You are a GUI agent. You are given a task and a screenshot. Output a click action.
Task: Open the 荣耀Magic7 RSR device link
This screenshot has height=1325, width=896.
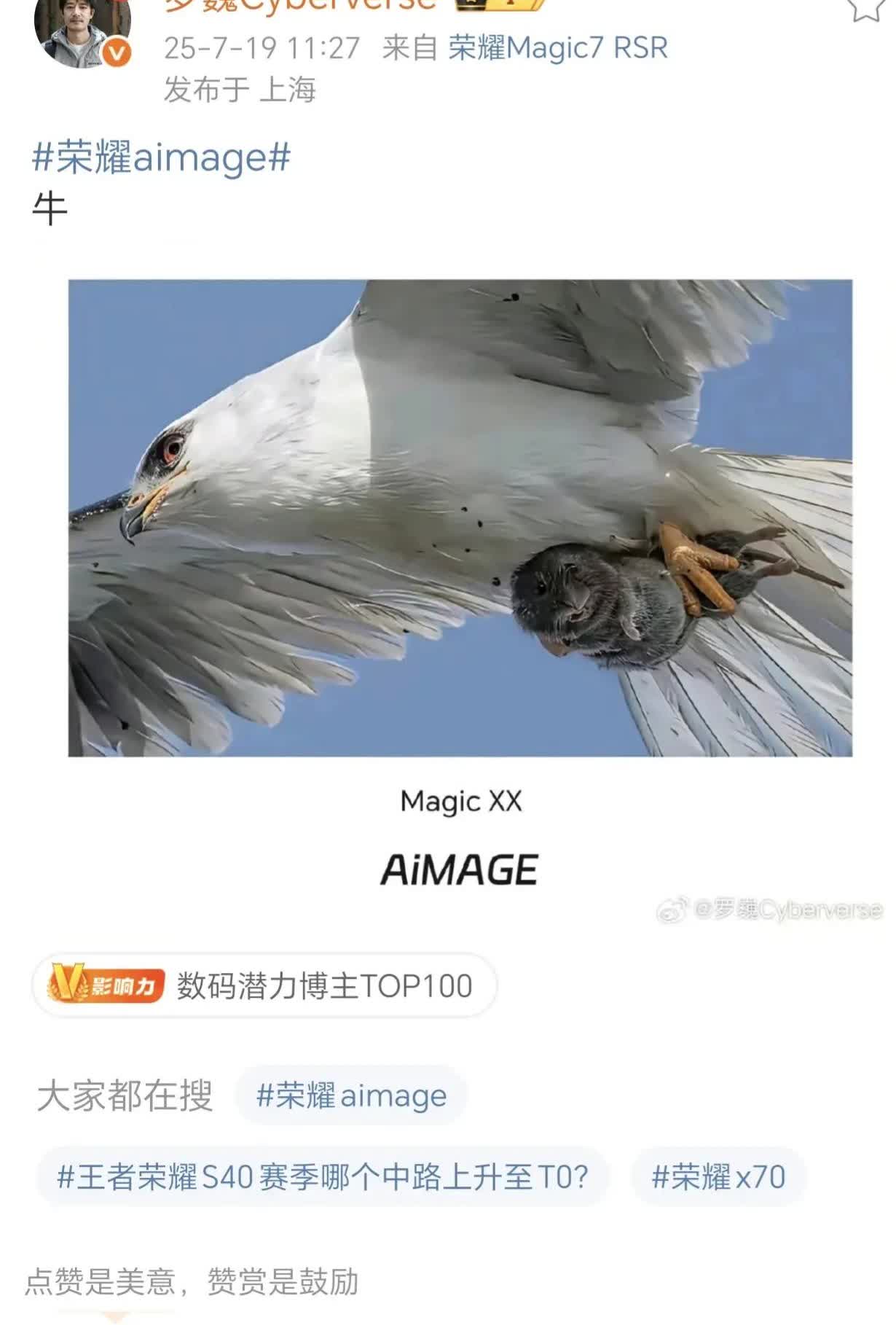click(x=557, y=48)
